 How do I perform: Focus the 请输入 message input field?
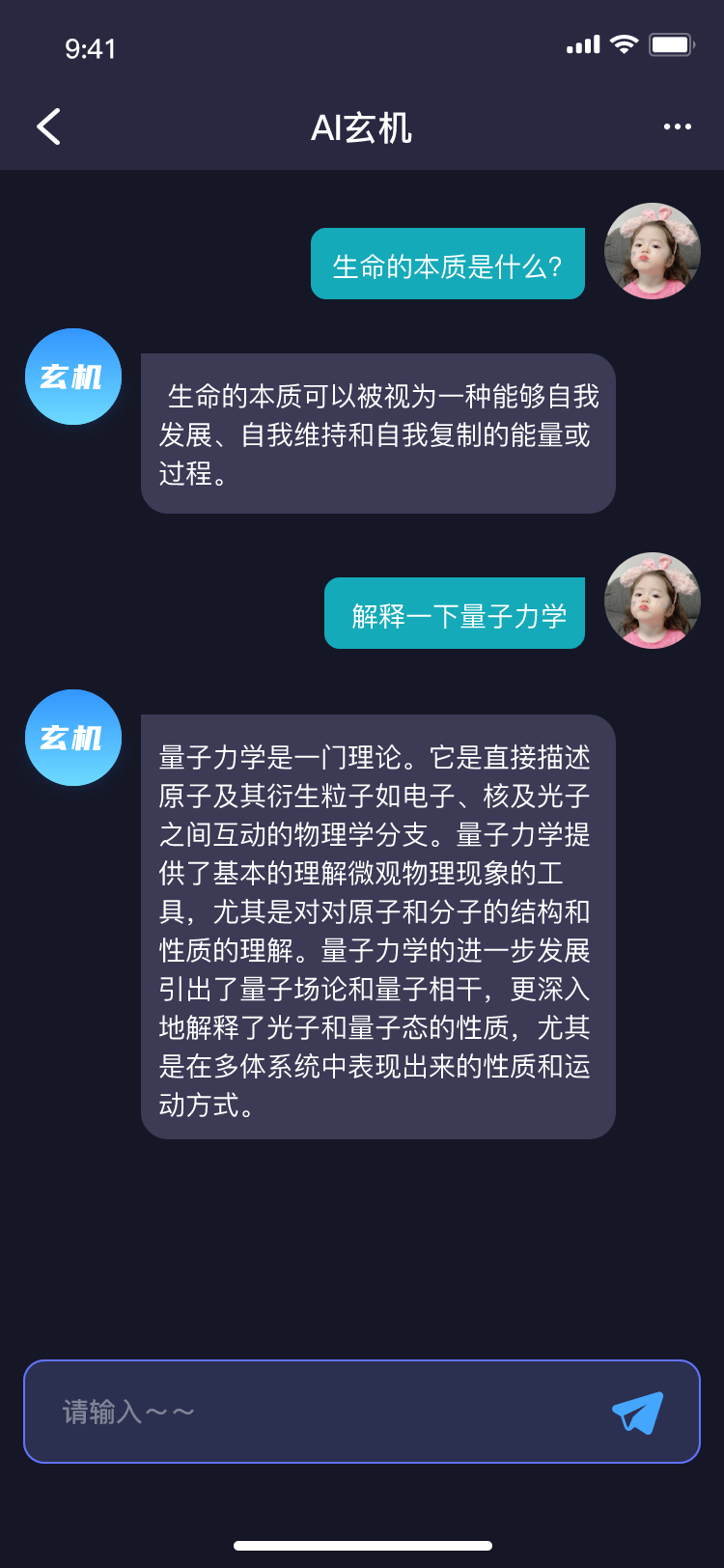[x=319, y=1412]
